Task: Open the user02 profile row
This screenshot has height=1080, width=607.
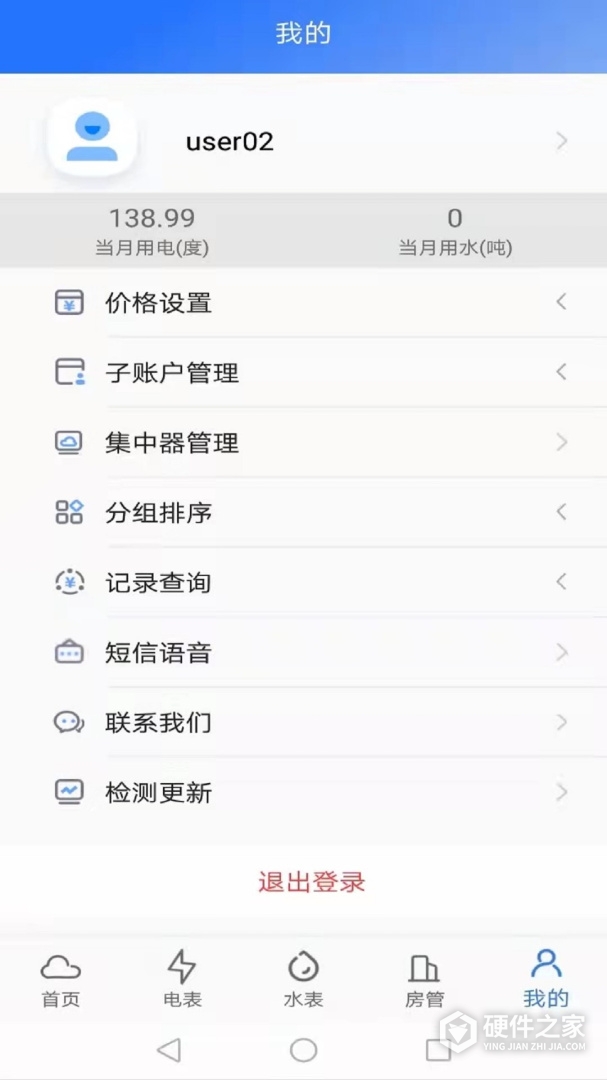Action: point(303,141)
